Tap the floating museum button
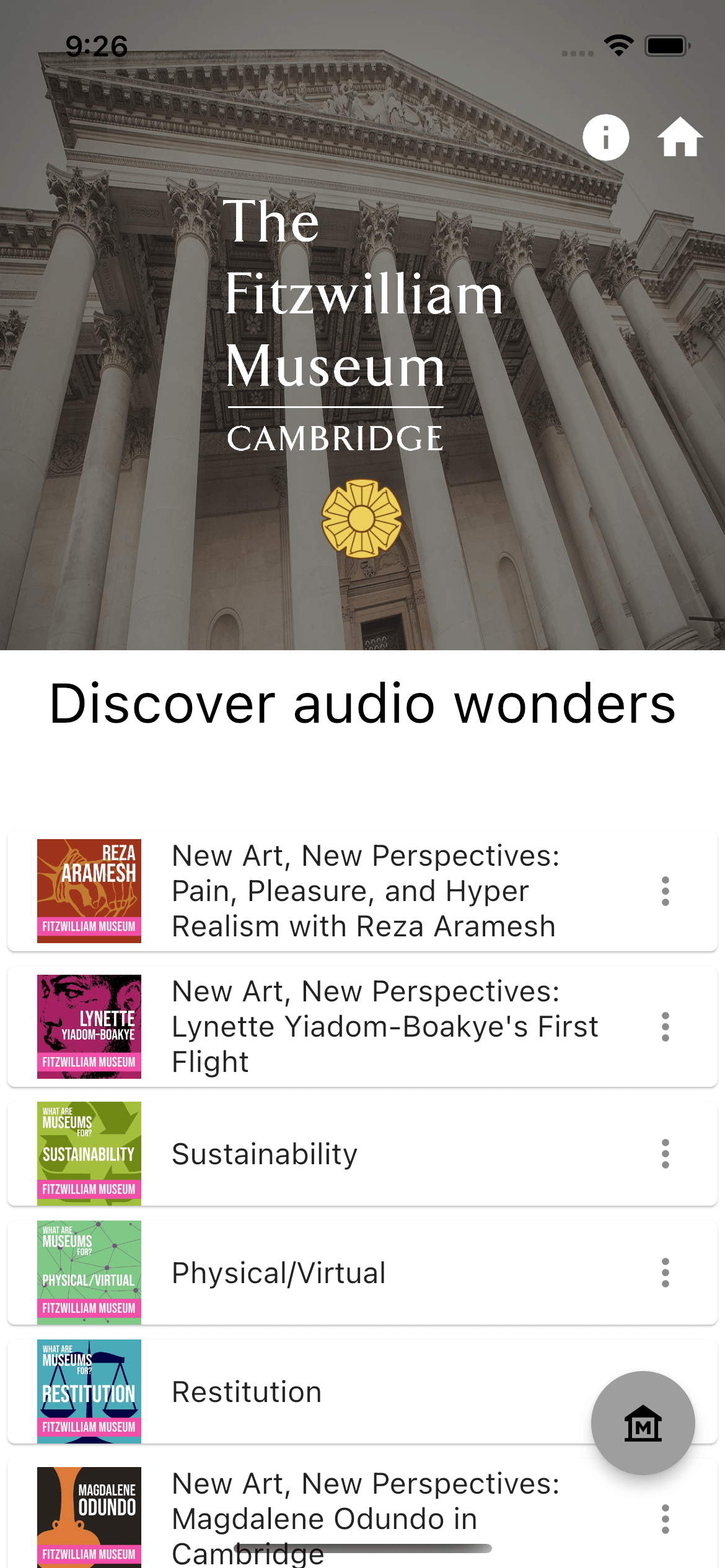Image resolution: width=725 pixels, height=1568 pixels. 643,1423
